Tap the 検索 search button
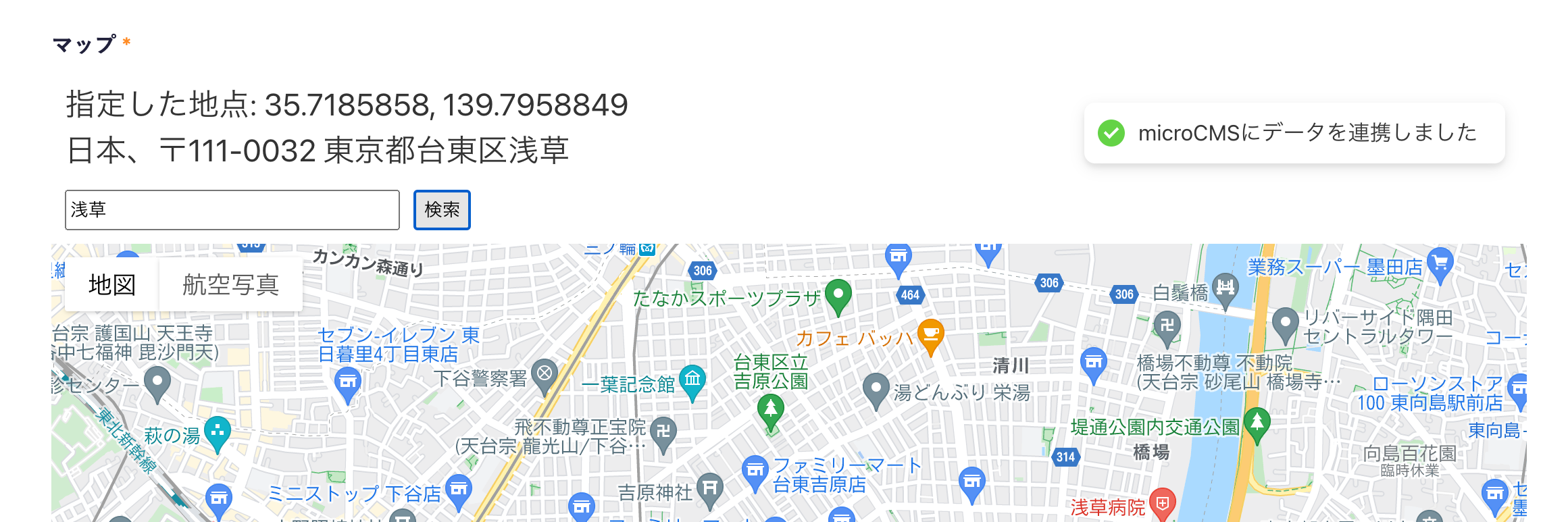This screenshot has width=1568, height=522. (x=442, y=210)
